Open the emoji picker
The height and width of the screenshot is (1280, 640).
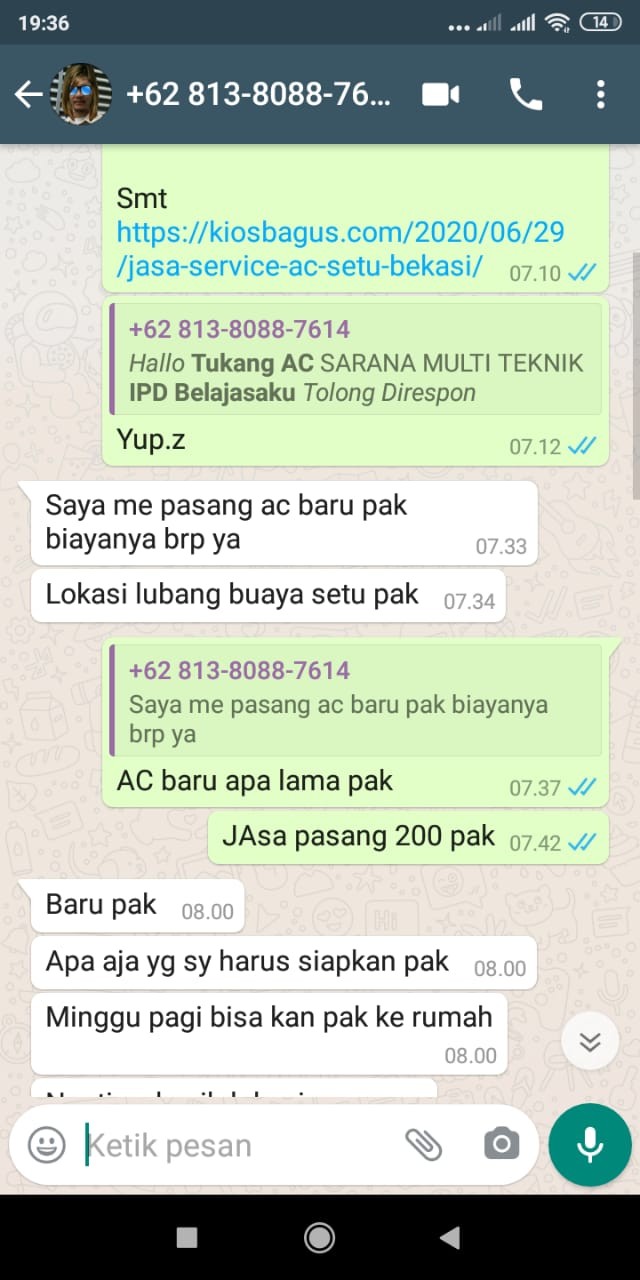point(46,1144)
